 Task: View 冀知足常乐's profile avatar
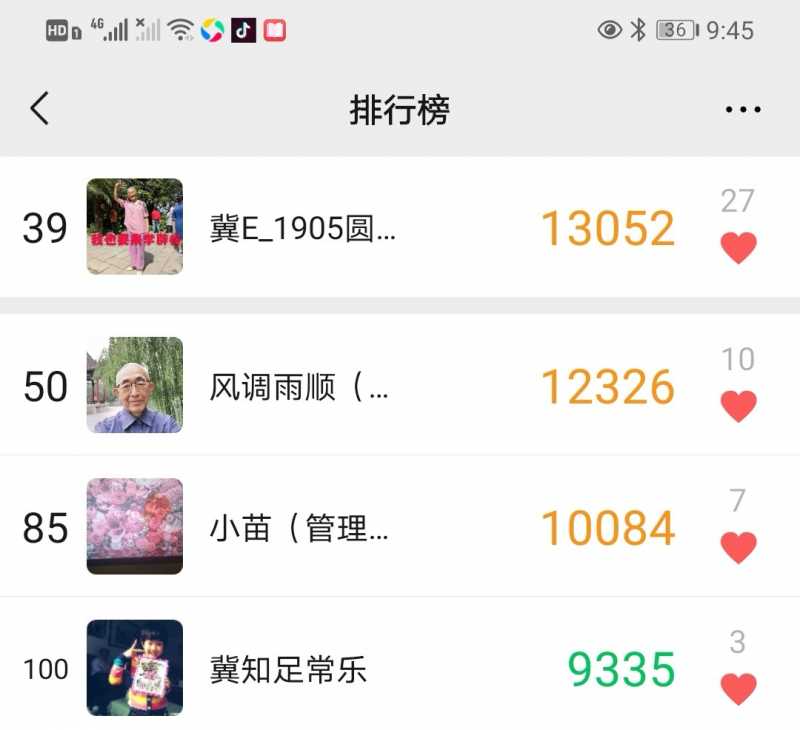coord(135,667)
